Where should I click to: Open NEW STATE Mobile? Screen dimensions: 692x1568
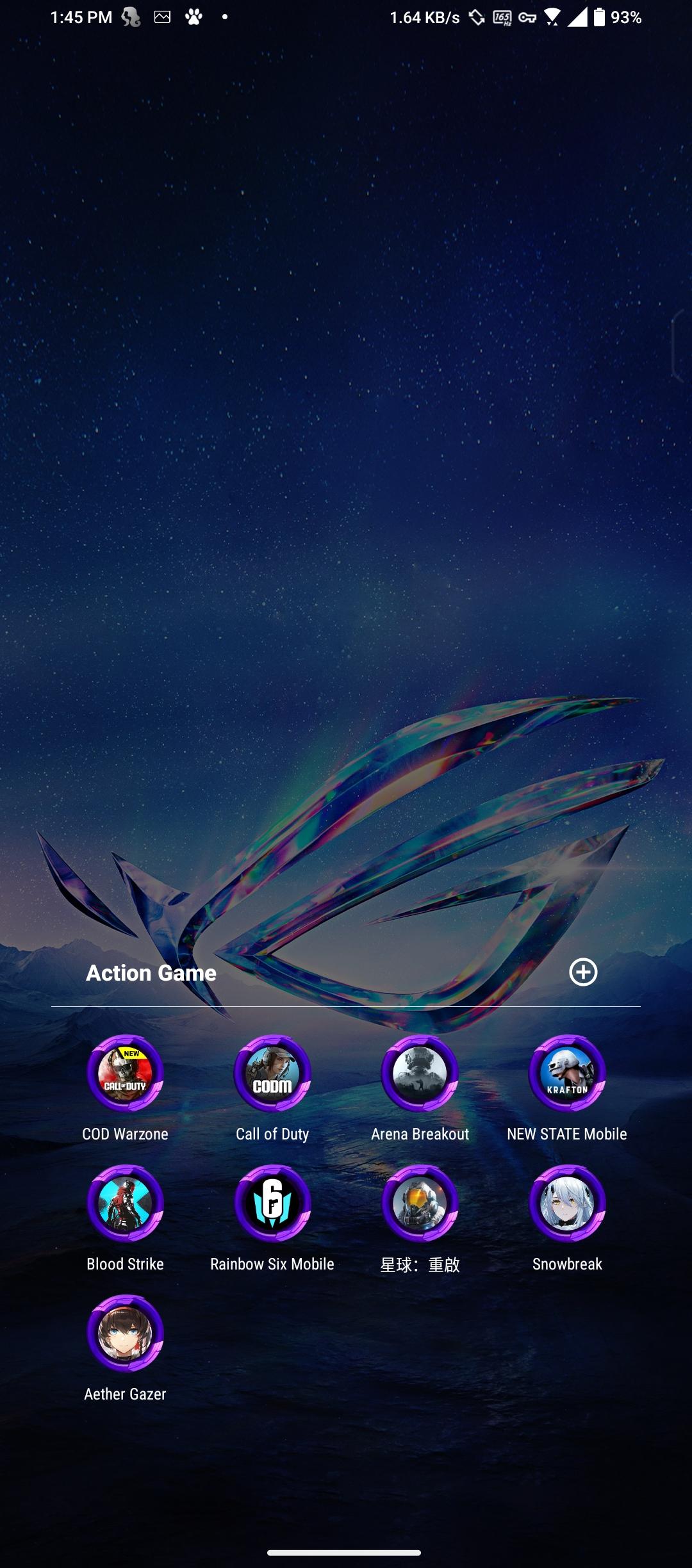point(567,1074)
